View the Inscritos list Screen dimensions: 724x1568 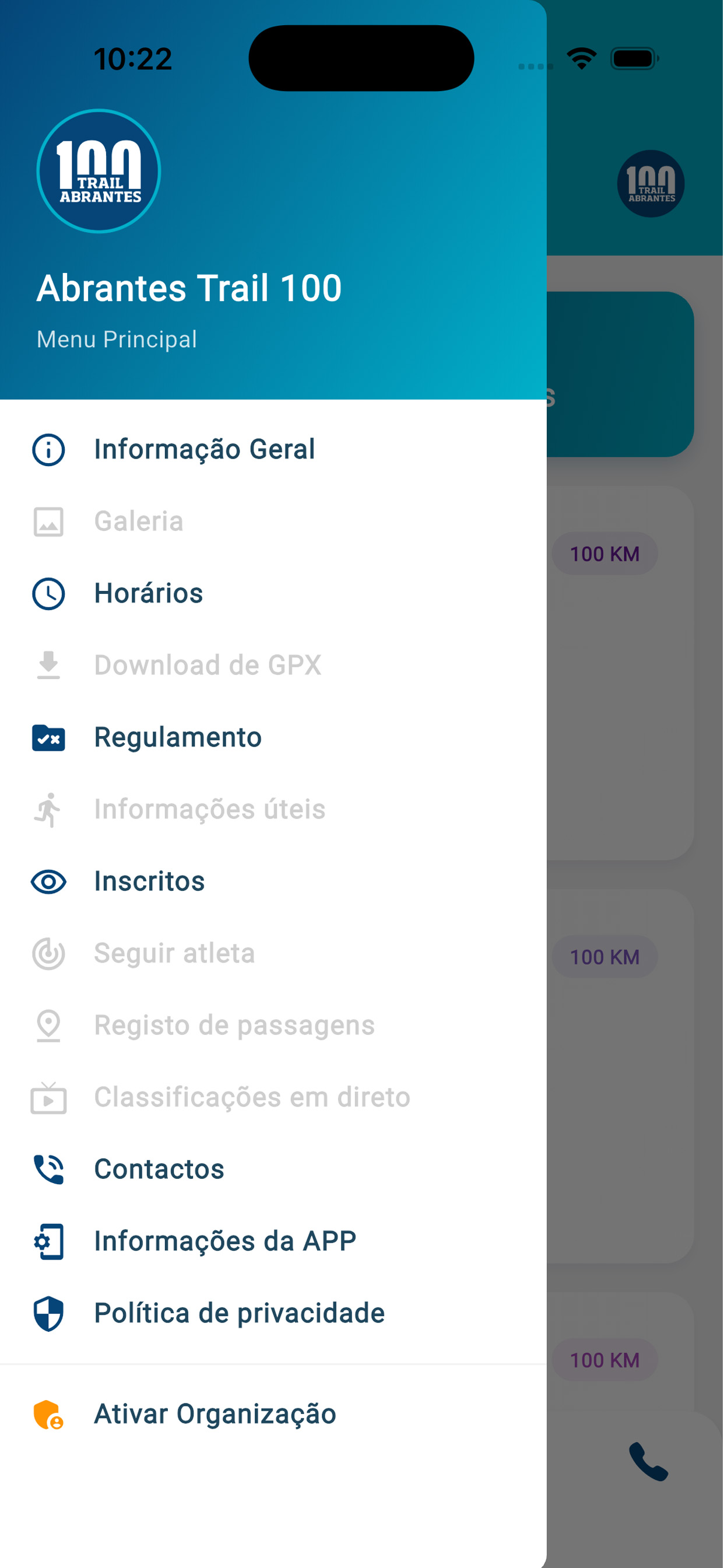tap(273, 882)
